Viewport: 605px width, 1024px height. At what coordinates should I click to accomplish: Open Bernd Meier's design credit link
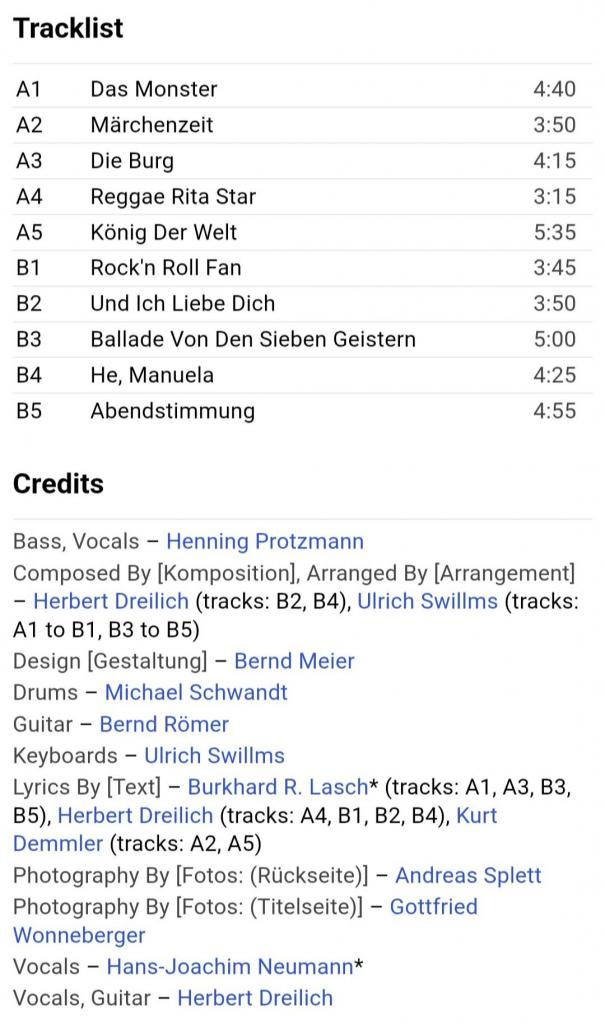294,661
